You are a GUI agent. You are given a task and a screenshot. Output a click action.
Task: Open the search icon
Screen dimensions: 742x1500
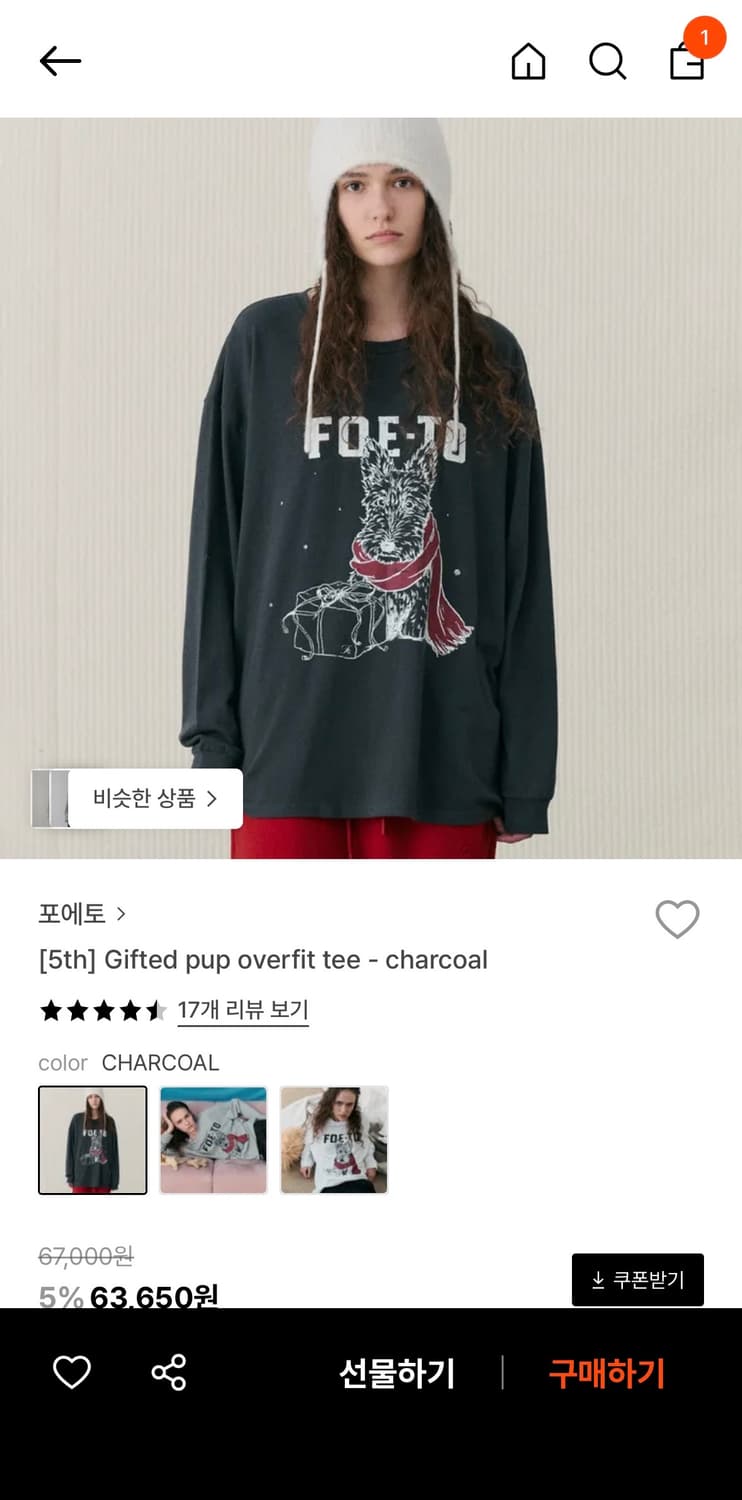pyautogui.click(x=607, y=61)
